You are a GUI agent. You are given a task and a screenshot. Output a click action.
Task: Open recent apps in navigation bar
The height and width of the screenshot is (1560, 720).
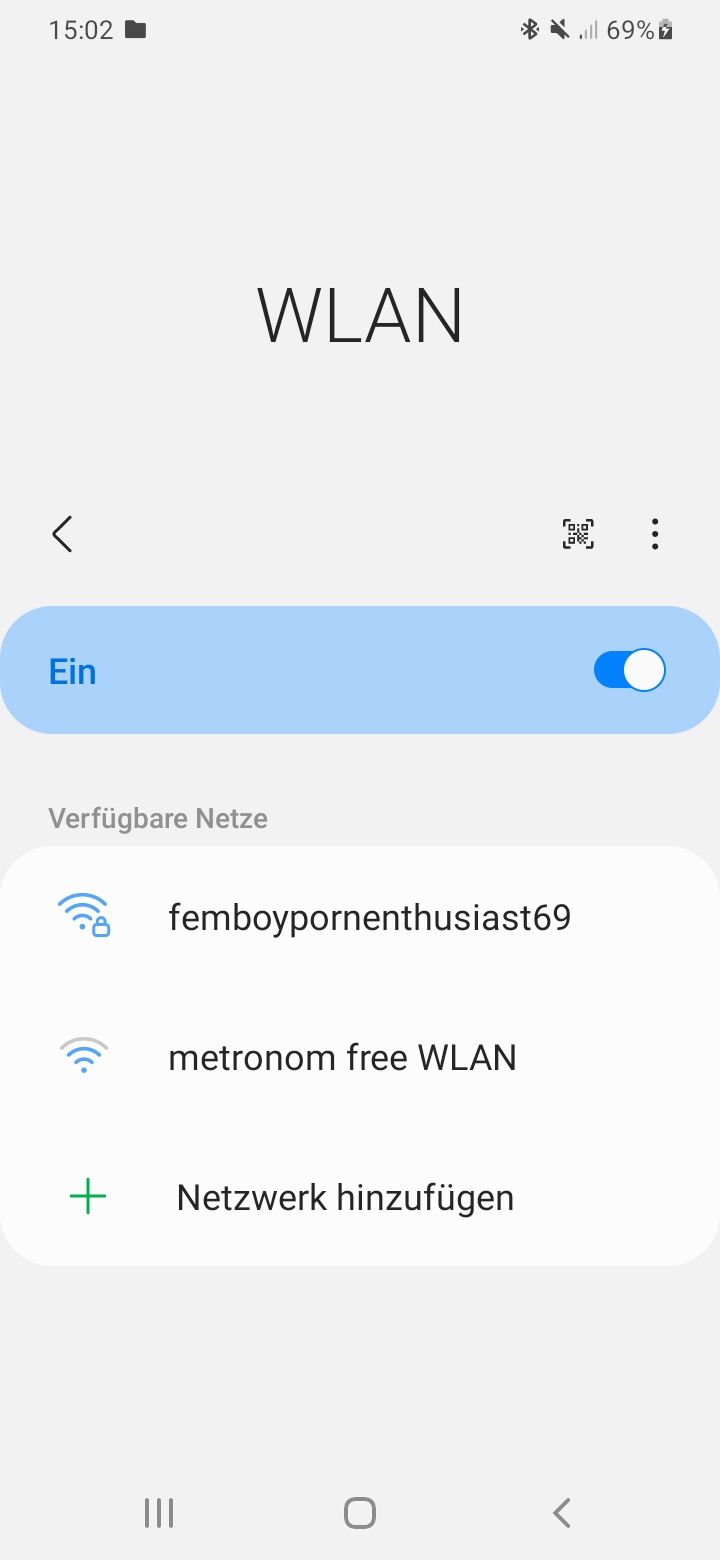click(159, 1513)
